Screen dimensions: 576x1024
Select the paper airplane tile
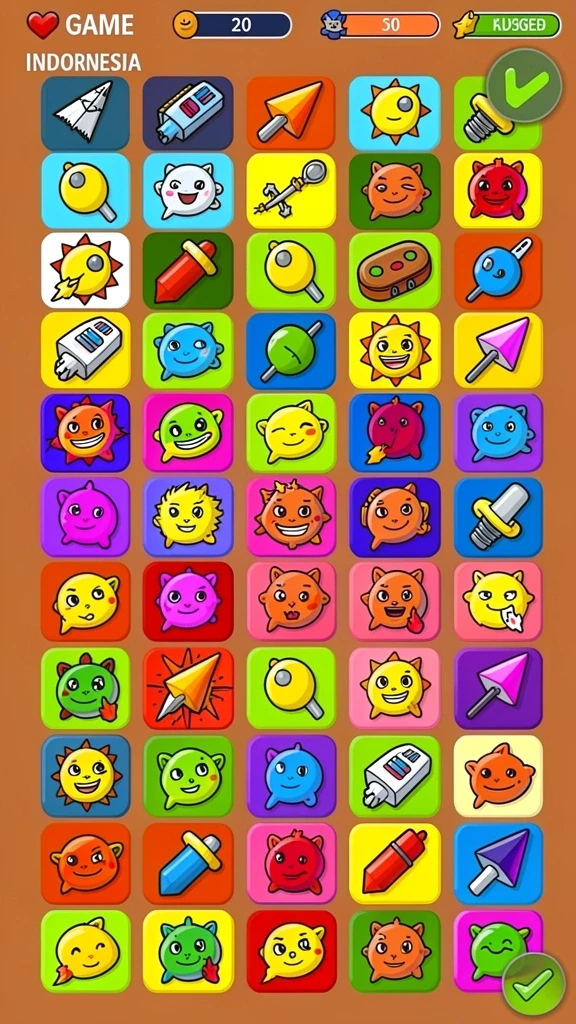tap(85, 114)
